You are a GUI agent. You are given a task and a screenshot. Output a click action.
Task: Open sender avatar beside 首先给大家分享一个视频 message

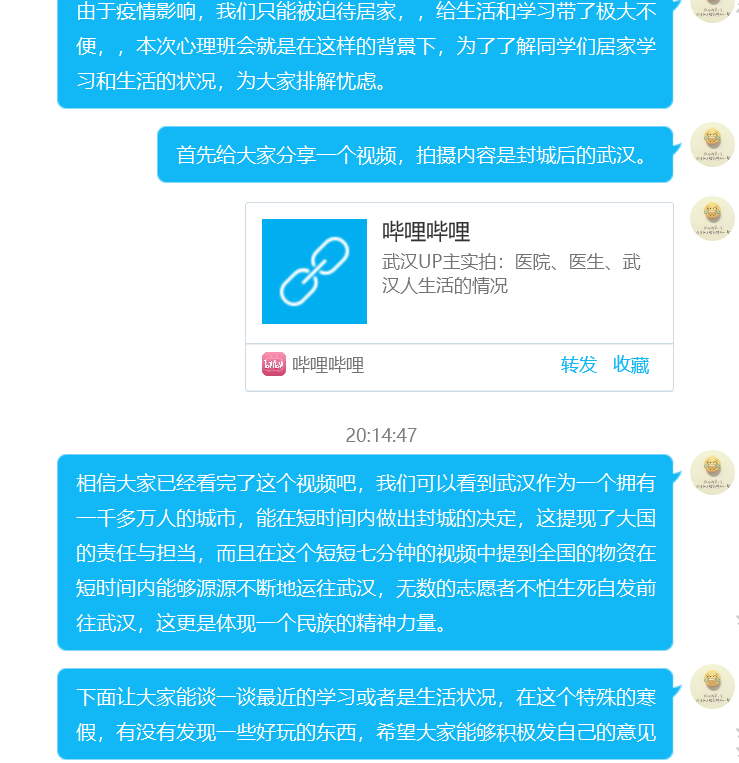click(x=712, y=145)
